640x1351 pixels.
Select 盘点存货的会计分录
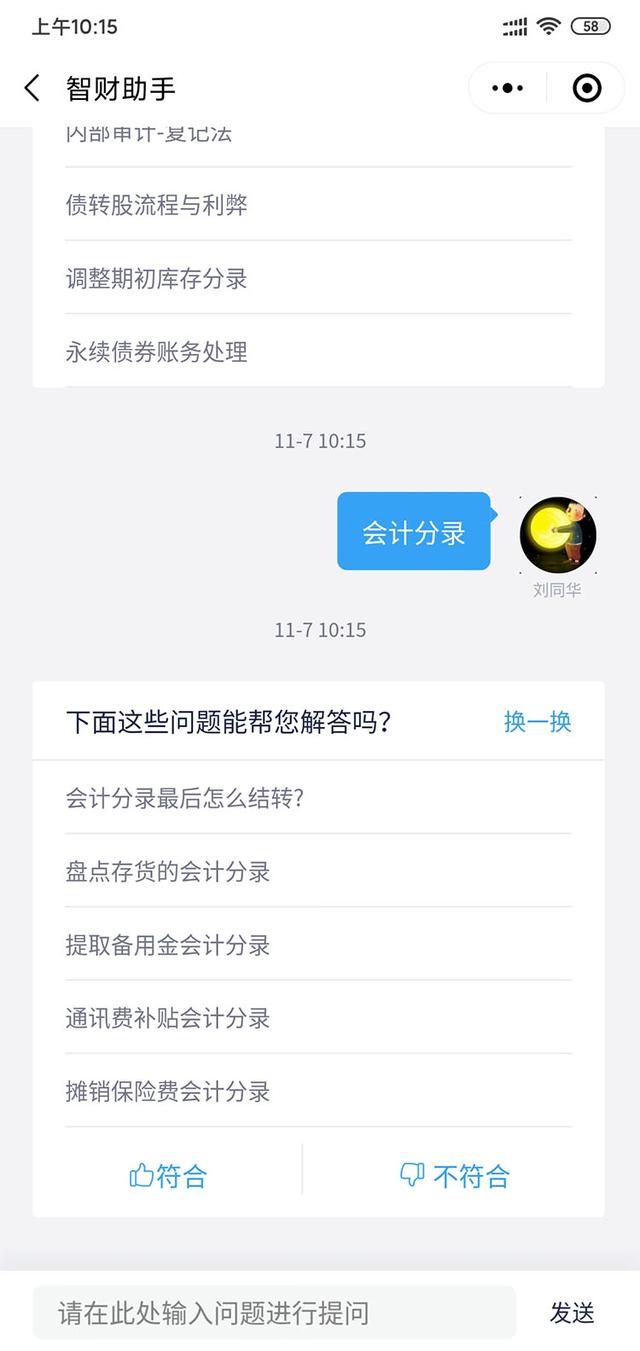(x=168, y=872)
